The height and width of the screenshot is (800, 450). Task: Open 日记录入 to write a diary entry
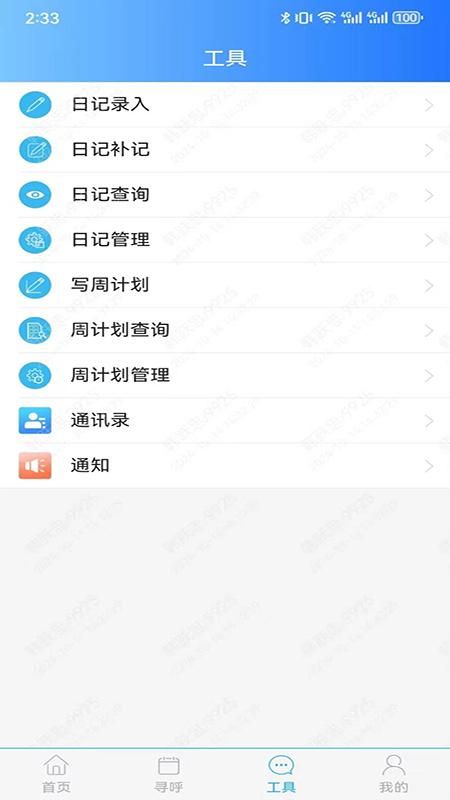click(225, 105)
